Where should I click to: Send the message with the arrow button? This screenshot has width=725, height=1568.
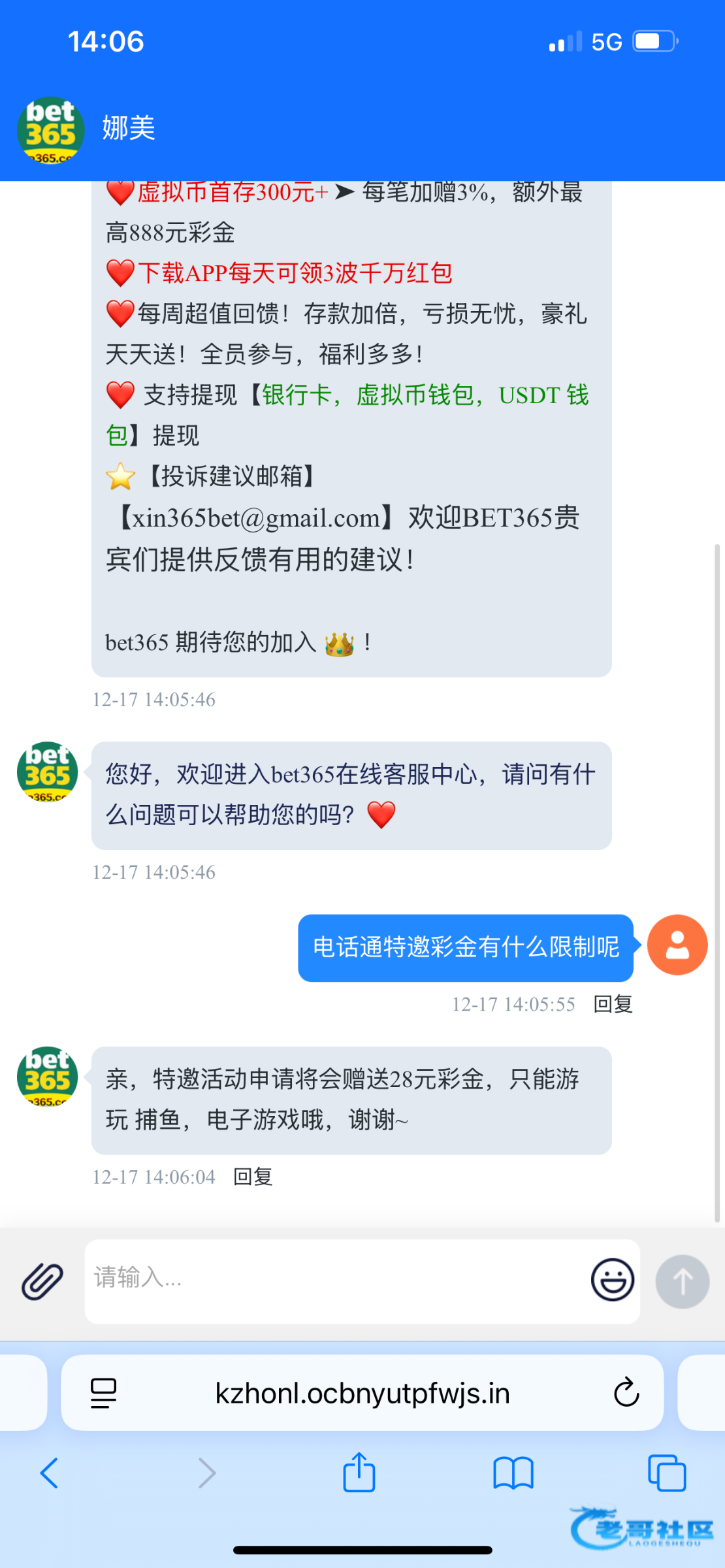[683, 1281]
